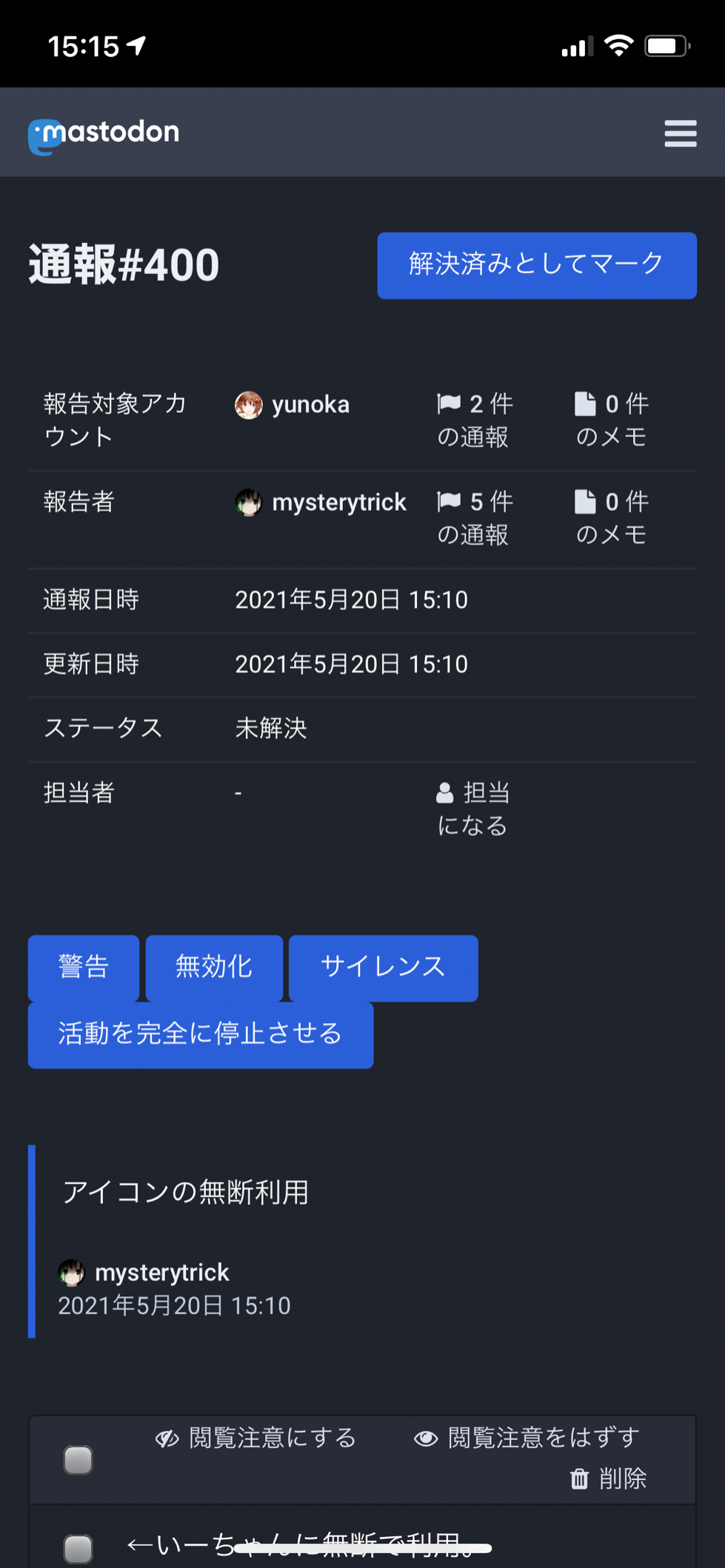Screen dimensions: 725x1568
Task: Choose the サイレンス button
Action: [383, 968]
